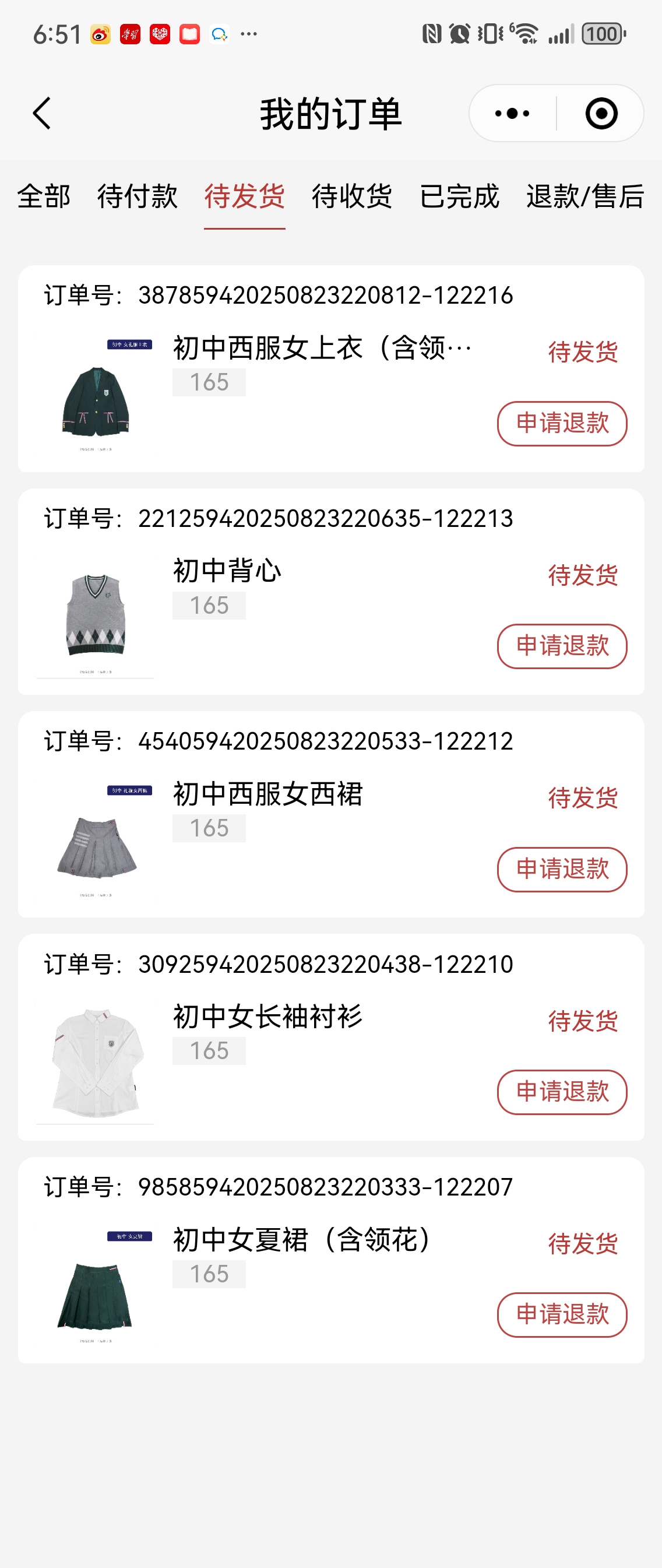This screenshot has width=662, height=1568.
Task: Switch to the 待付款 tab
Action: [138, 196]
